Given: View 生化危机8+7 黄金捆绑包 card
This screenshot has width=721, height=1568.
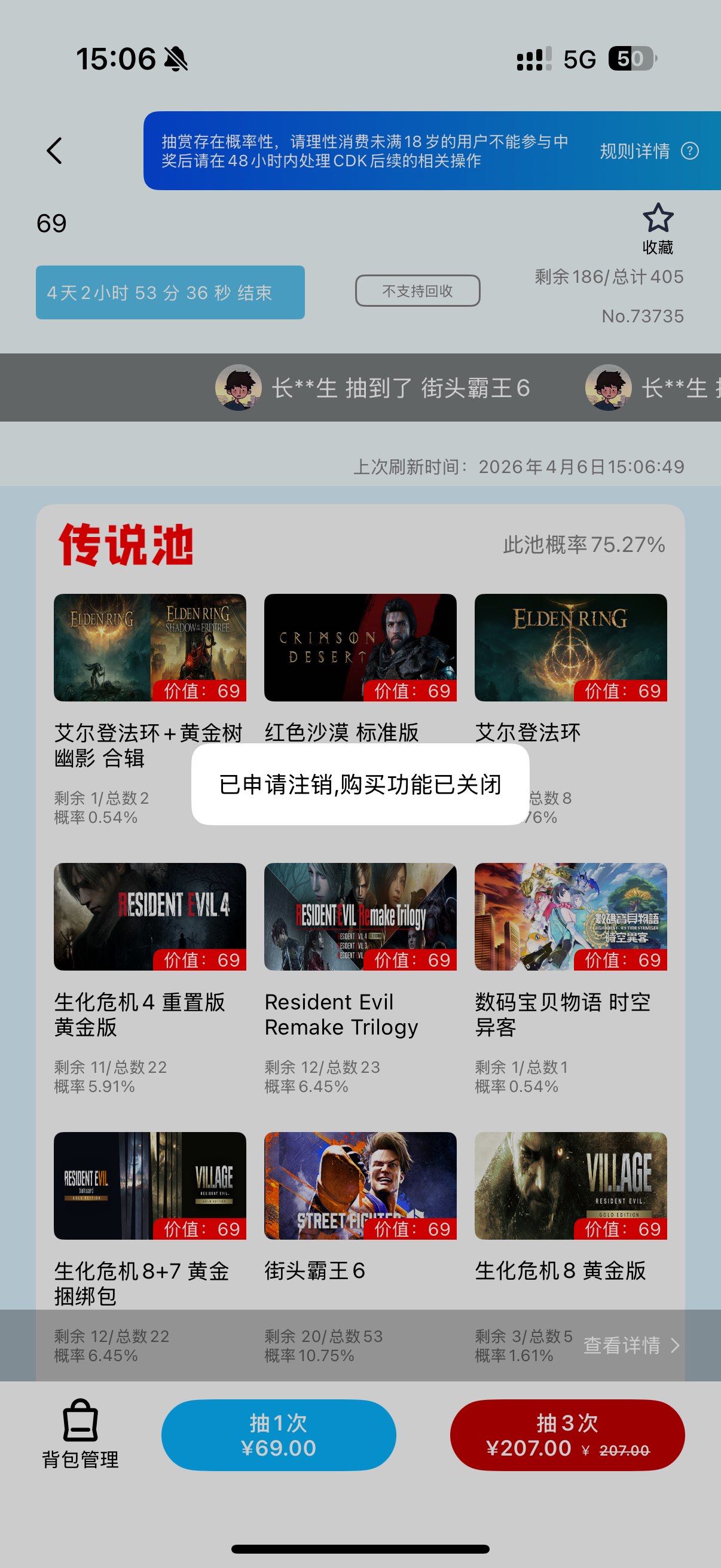Looking at the screenshot, I should pyautogui.click(x=149, y=1186).
